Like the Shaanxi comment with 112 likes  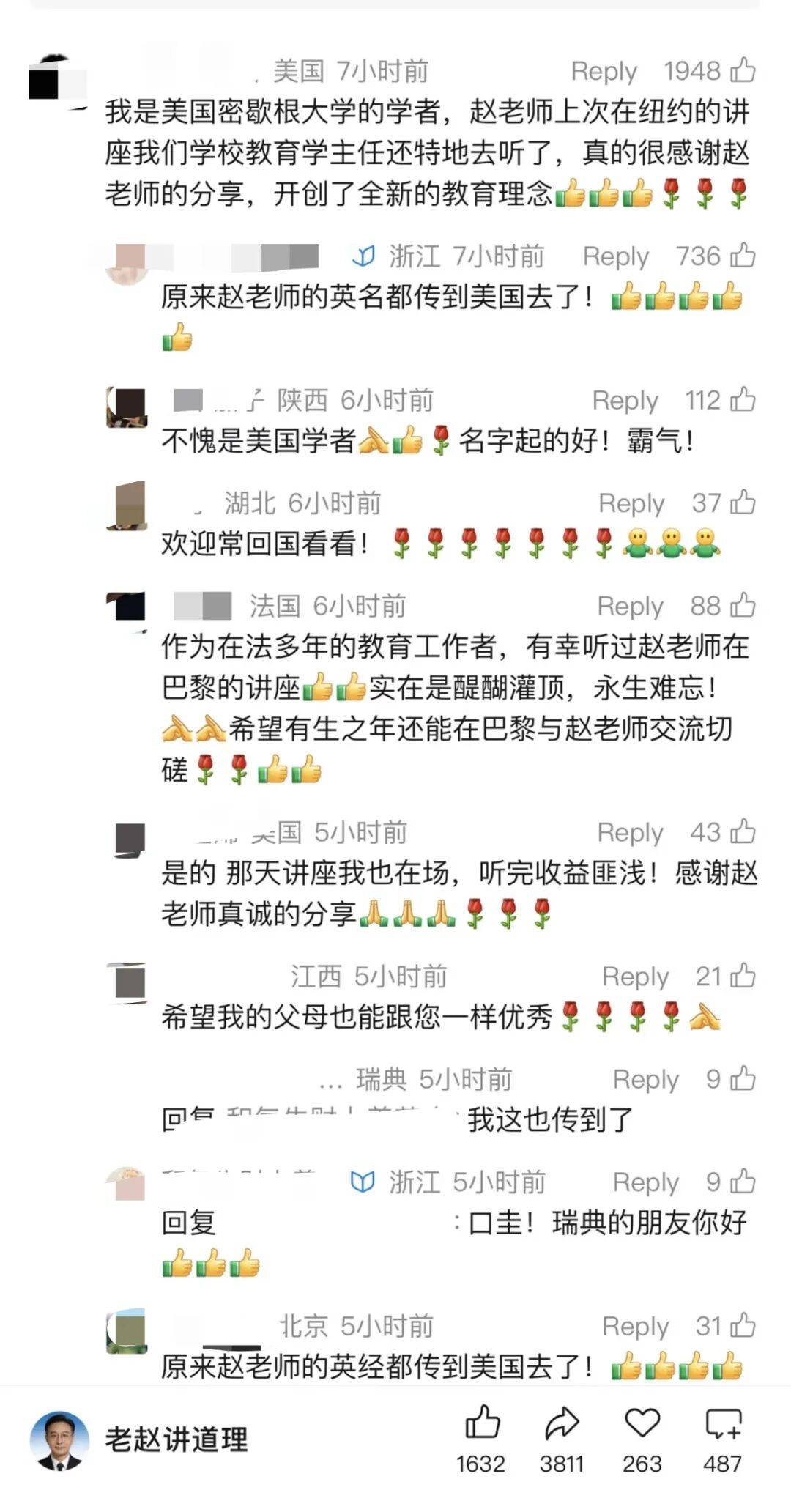(743, 400)
